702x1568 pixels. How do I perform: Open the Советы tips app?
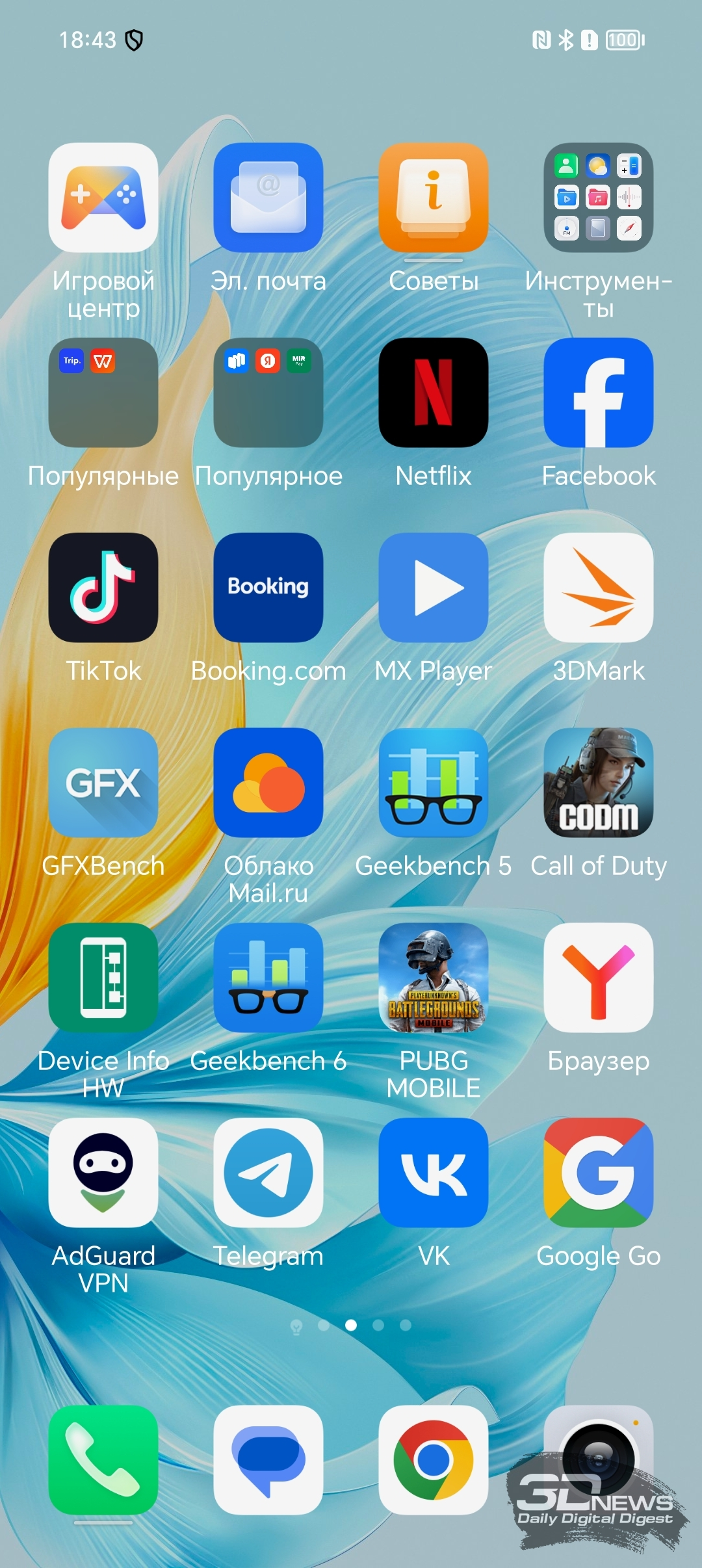(434, 198)
